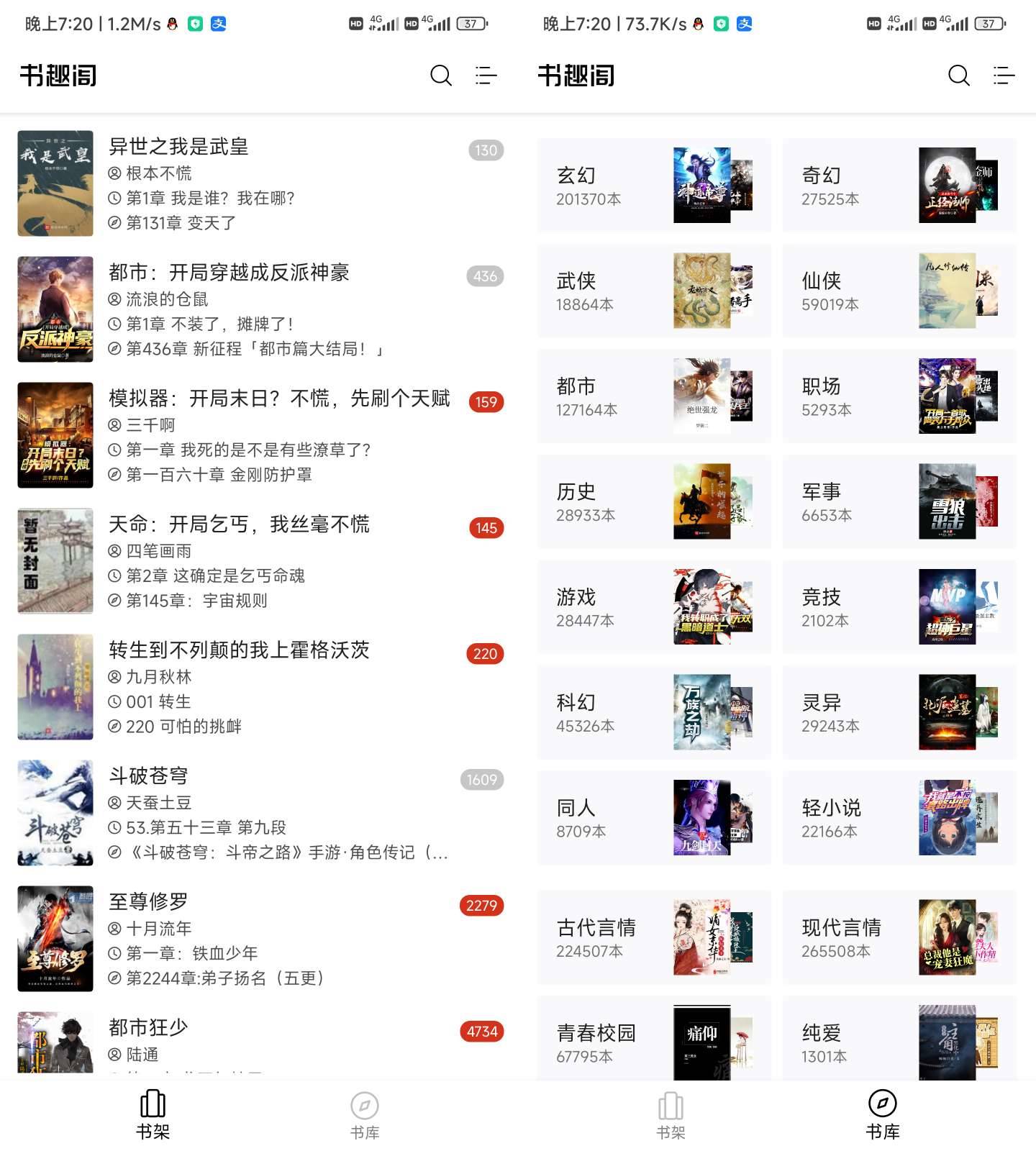Open the book 都市狂少
The image size is (1036, 1151).
coord(259,1039)
